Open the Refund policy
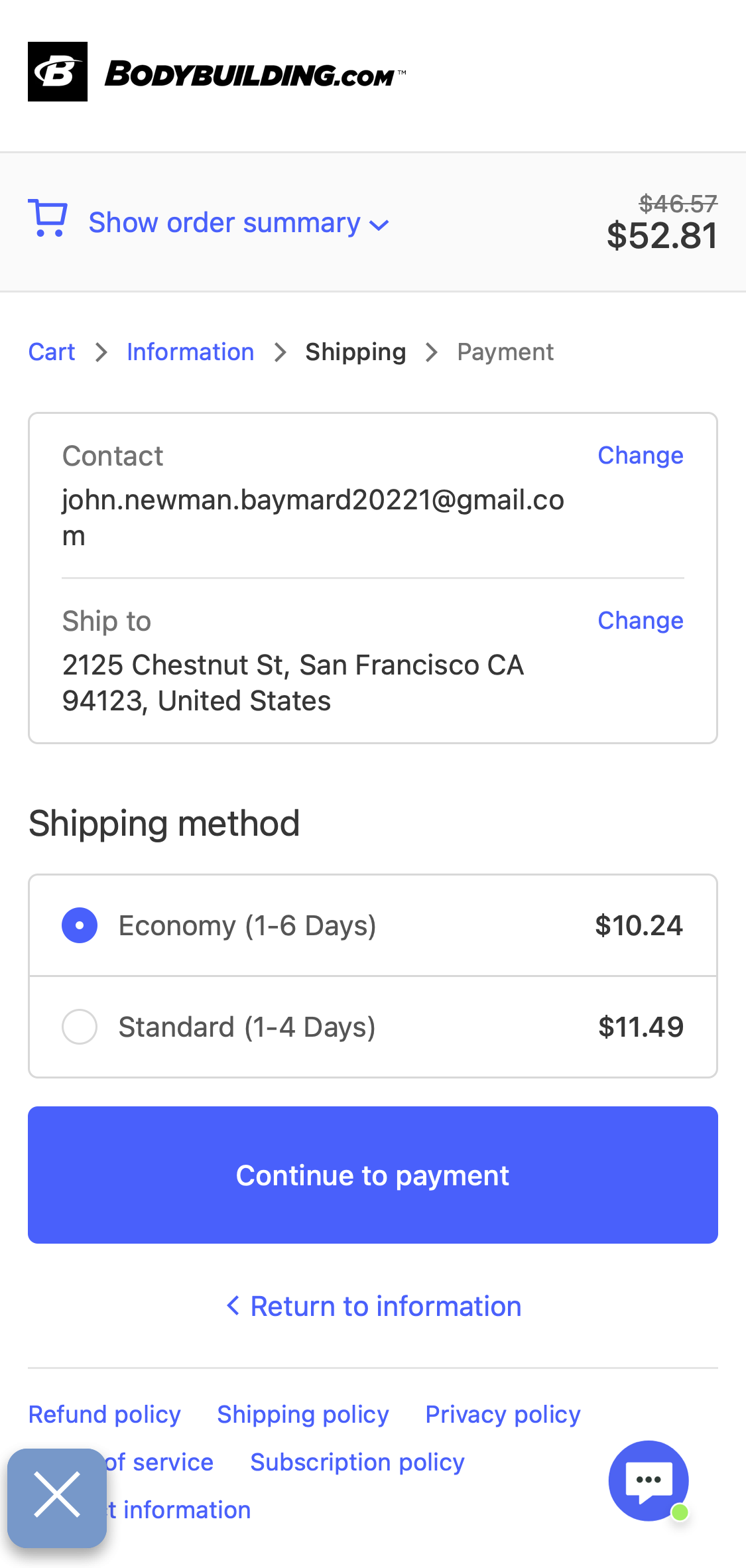746x1568 pixels. [x=103, y=1413]
